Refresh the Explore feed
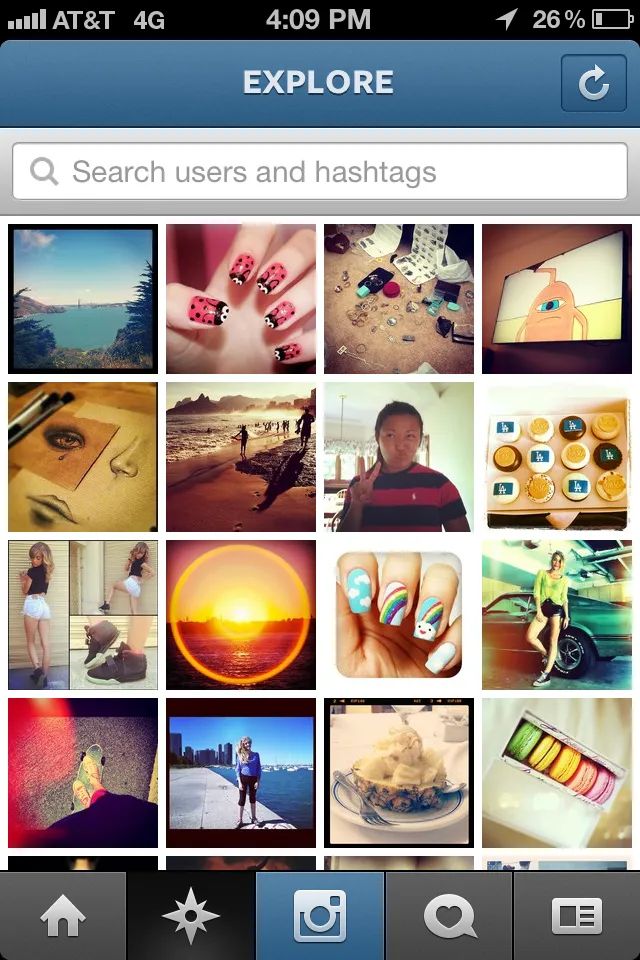Screen dimensions: 640x960 point(593,84)
